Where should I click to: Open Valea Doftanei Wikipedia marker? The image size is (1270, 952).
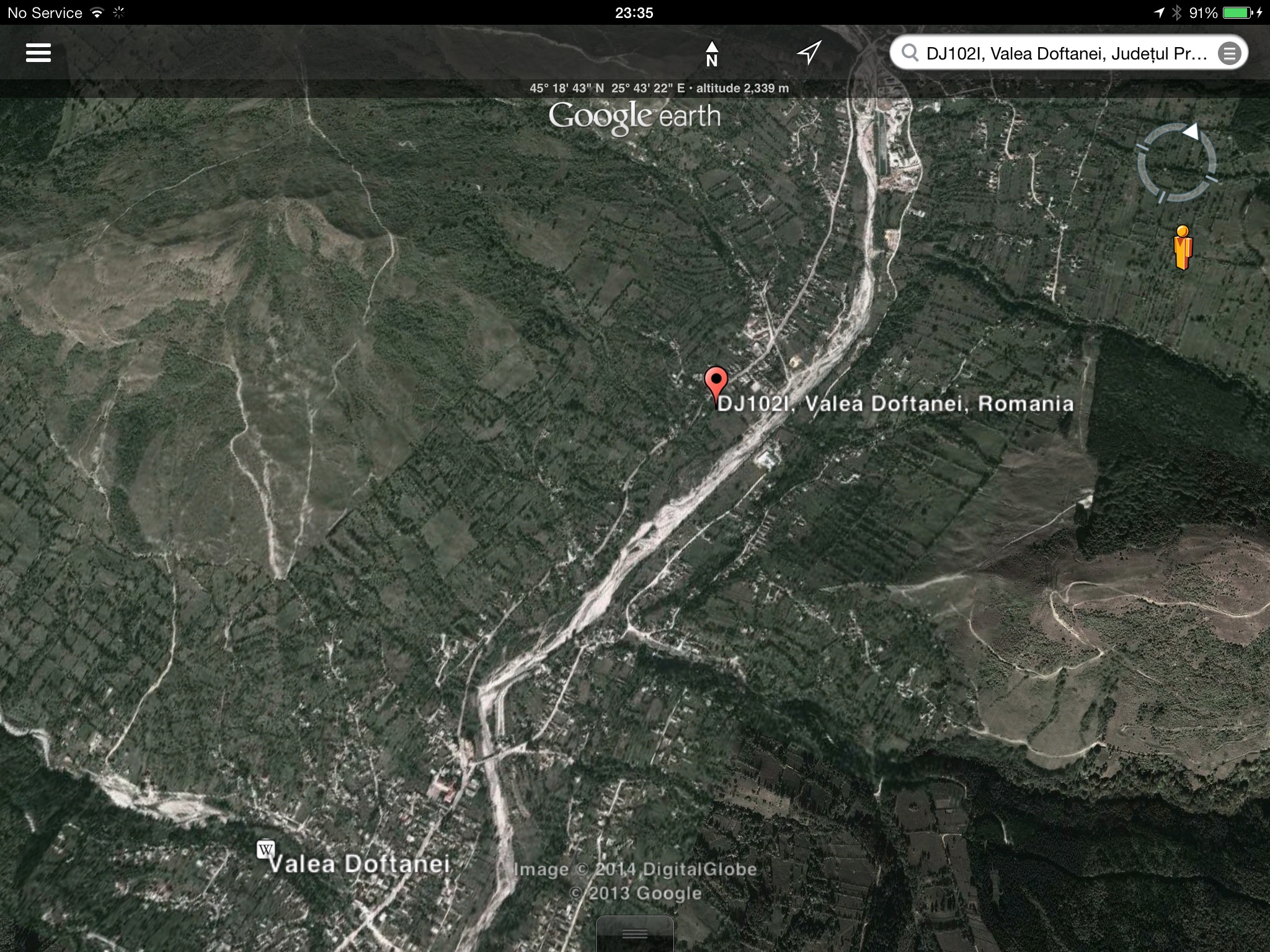tap(266, 849)
